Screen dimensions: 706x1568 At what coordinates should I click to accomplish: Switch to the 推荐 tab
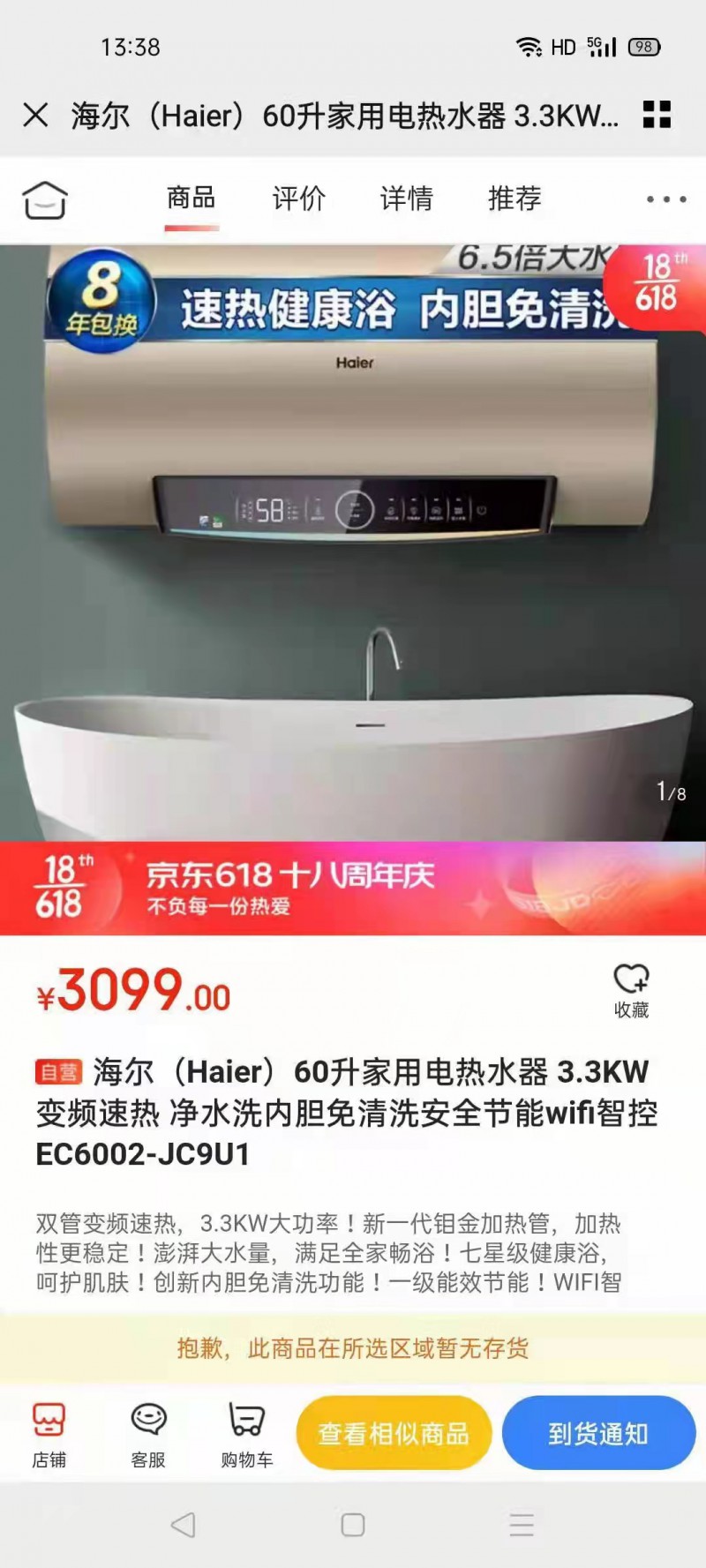point(514,199)
